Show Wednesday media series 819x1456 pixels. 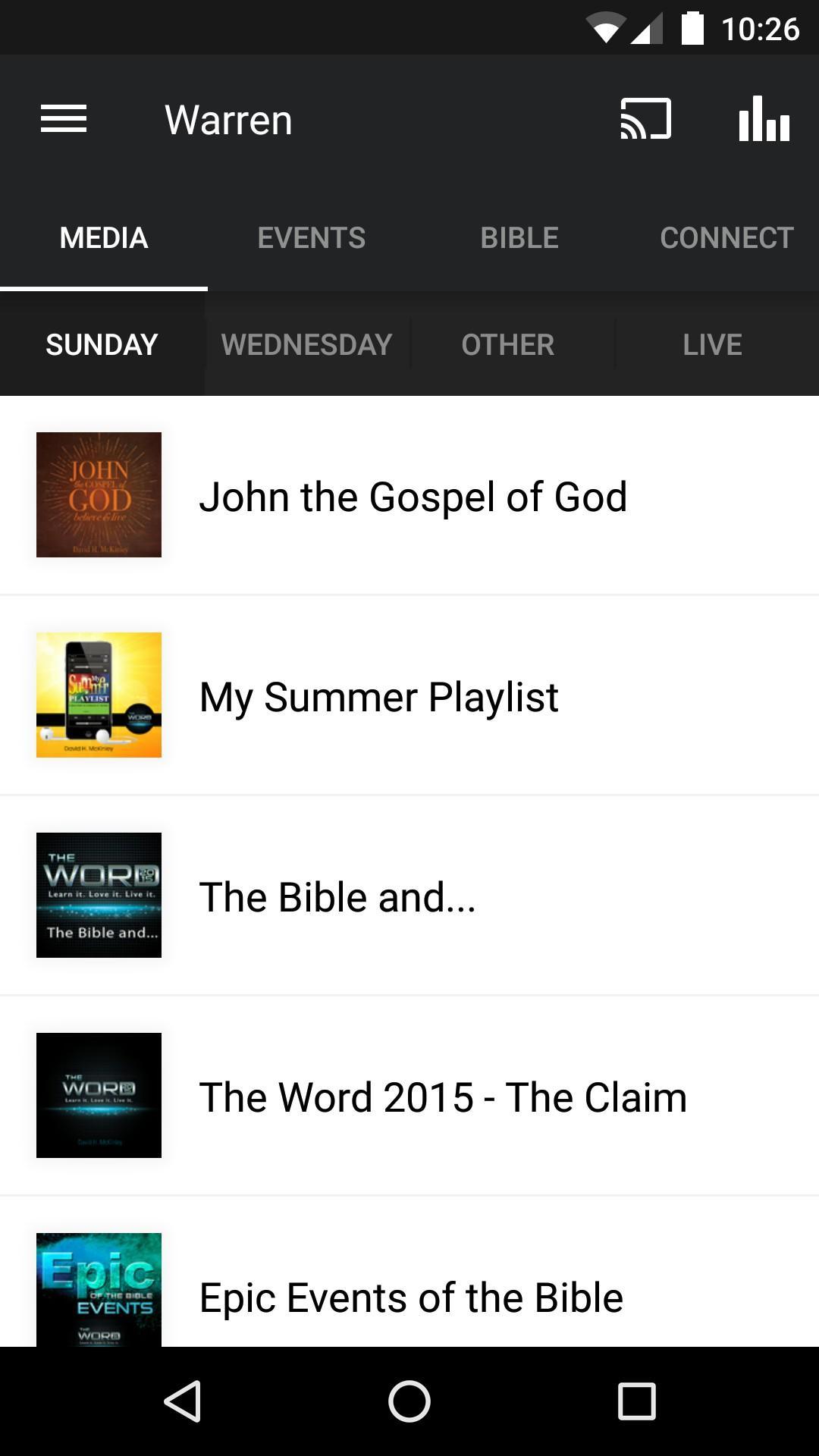(306, 345)
